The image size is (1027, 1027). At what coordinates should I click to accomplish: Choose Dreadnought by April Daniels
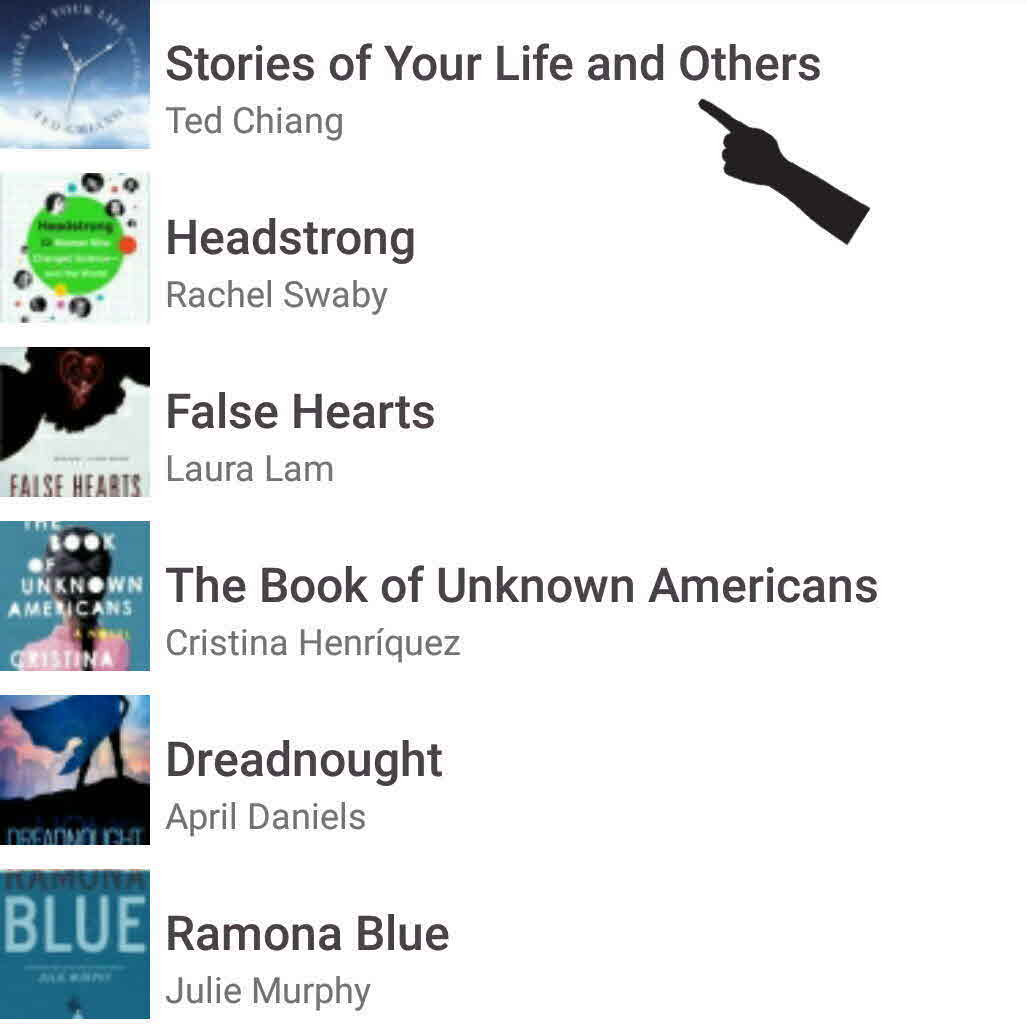pos(304,762)
